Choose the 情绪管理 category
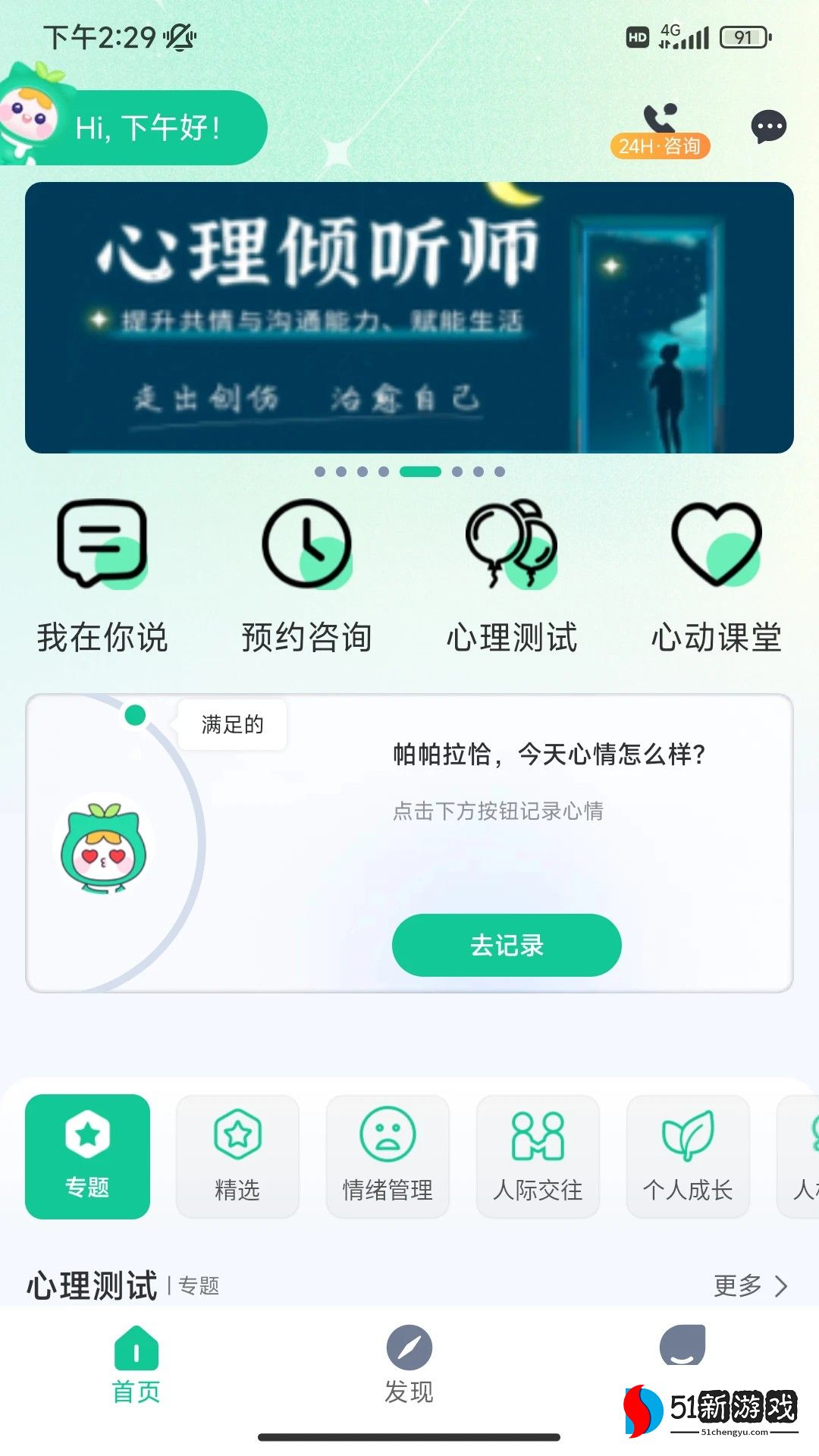This screenshot has width=819, height=1456. pyautogui.click(x=388, y=1156)
